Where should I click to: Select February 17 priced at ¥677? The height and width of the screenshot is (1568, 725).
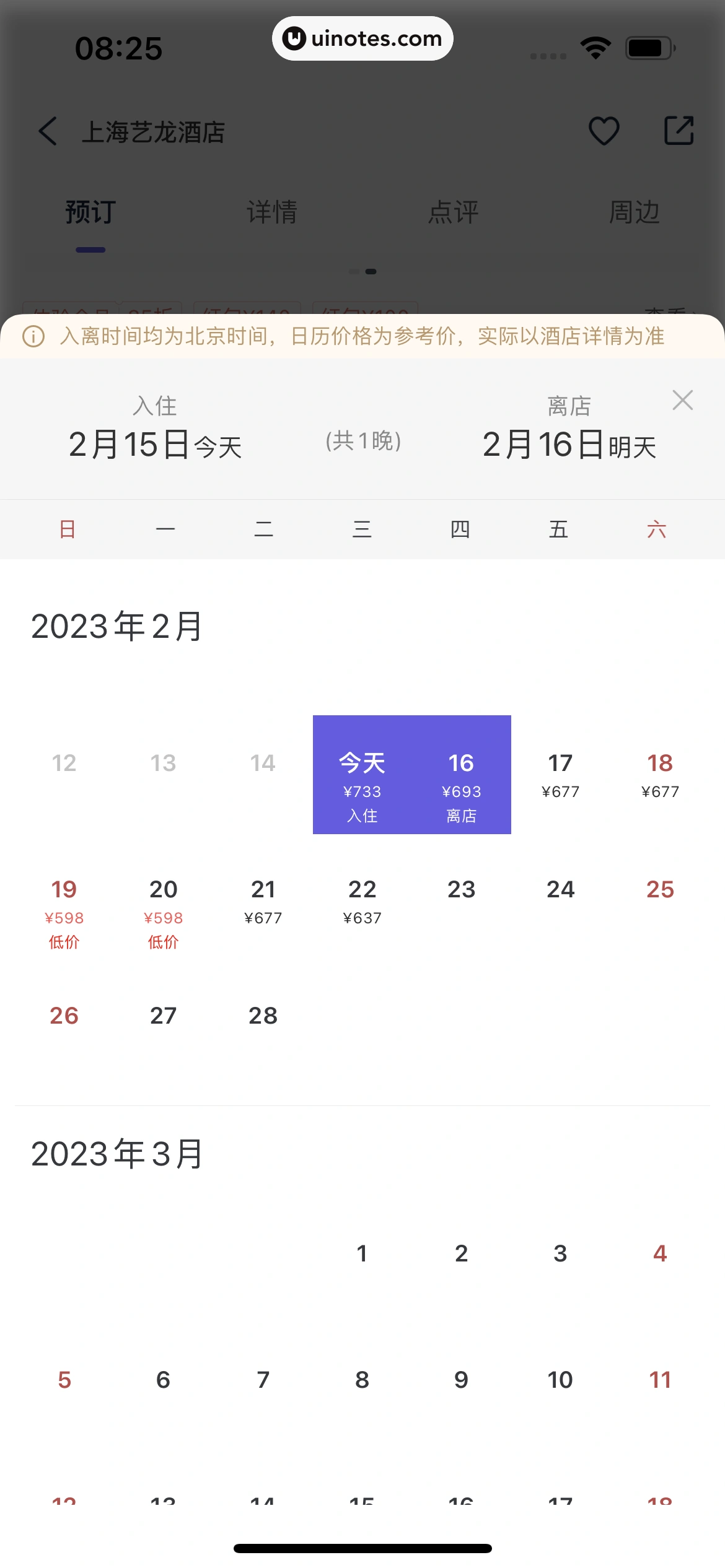pyautogui.click(x=560, y=774)
